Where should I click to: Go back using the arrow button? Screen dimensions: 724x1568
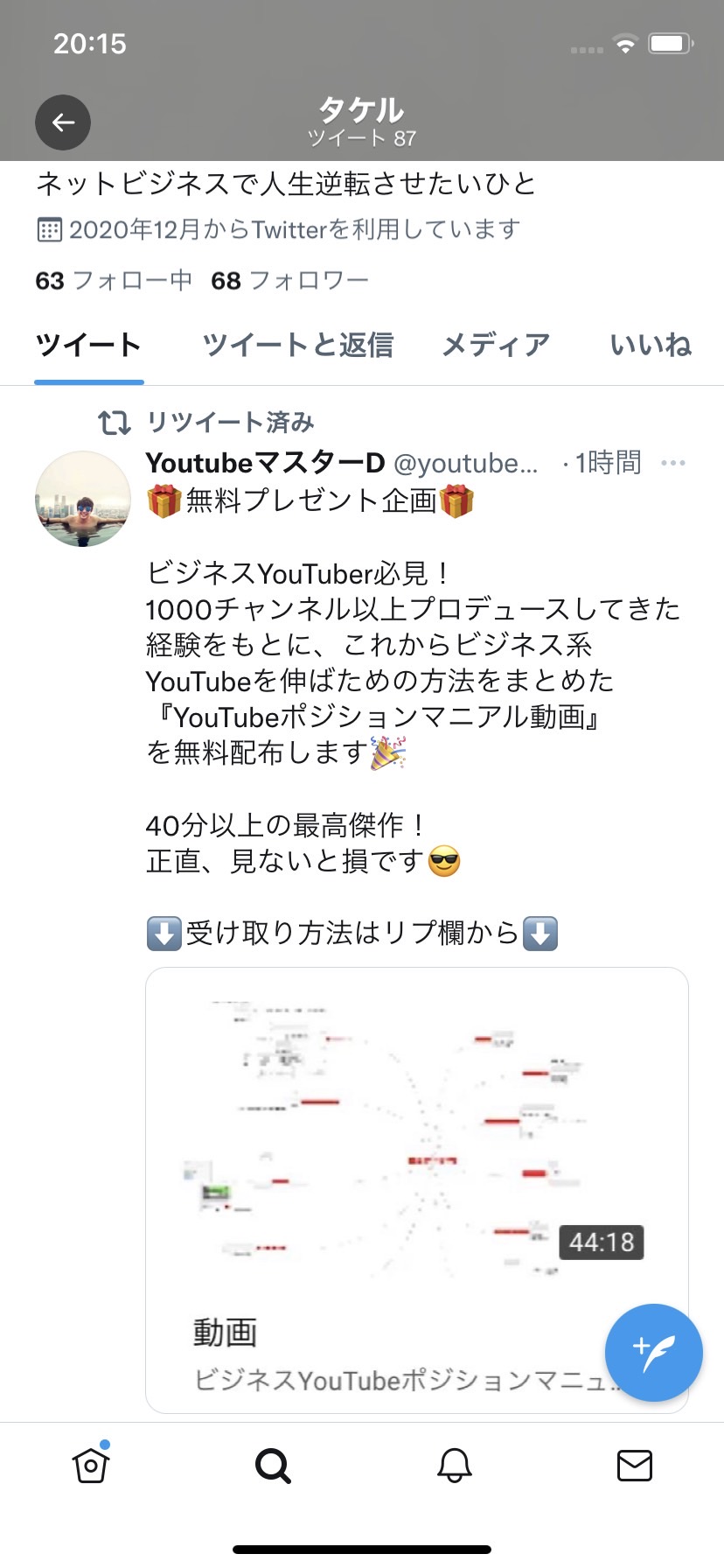(63, 122)
